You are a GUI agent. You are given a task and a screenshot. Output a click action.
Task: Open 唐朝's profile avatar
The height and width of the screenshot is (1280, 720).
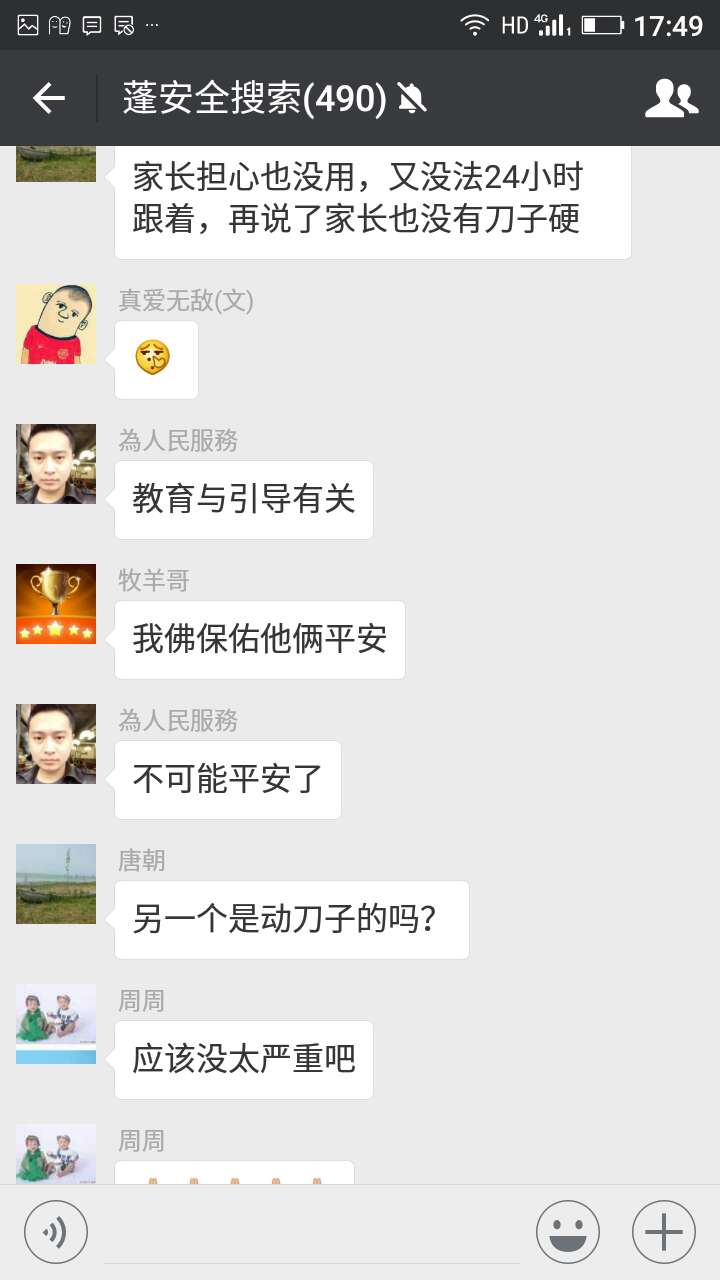coord(56,884)
